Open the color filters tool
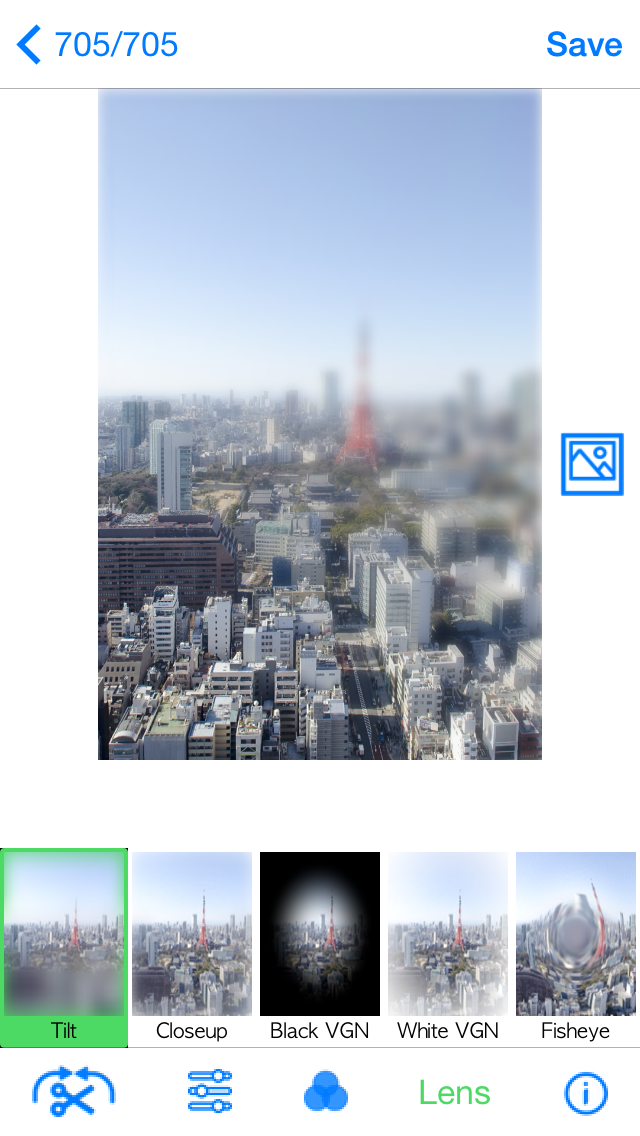 coord(326,1092)
